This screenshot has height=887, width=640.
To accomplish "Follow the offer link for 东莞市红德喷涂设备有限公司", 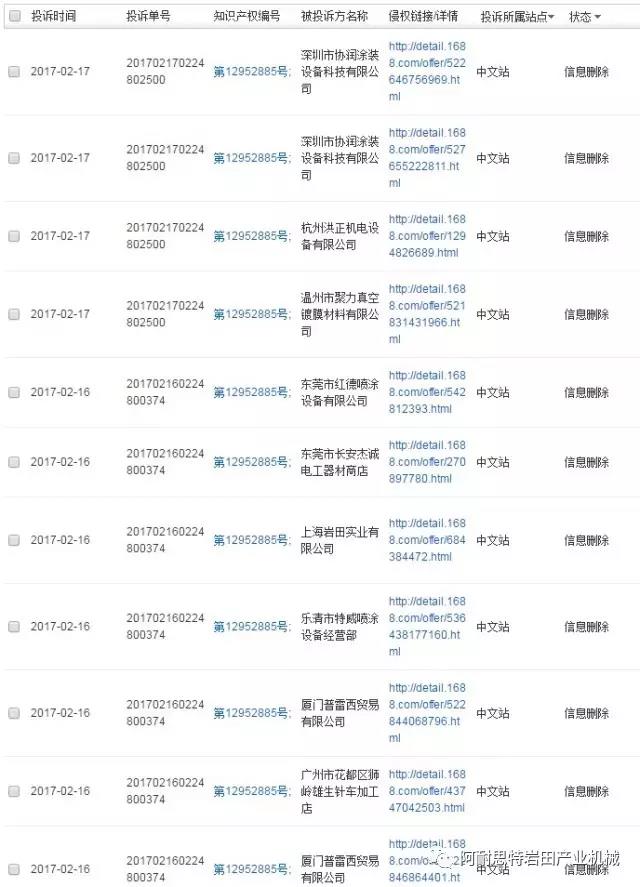I will tap(427, 392).
